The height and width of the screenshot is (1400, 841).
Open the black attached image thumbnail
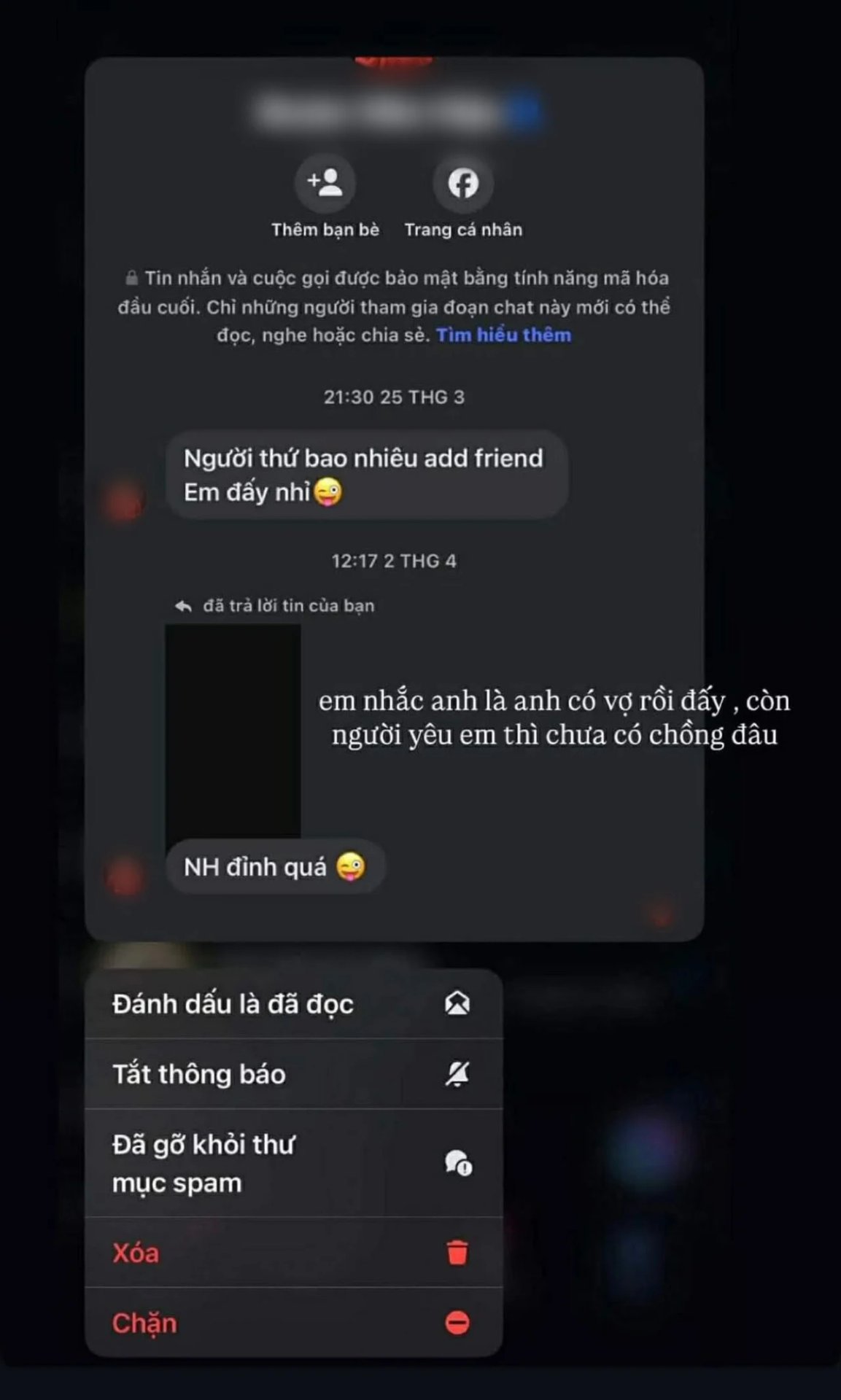pyautogui.click(x=233, y=729)
